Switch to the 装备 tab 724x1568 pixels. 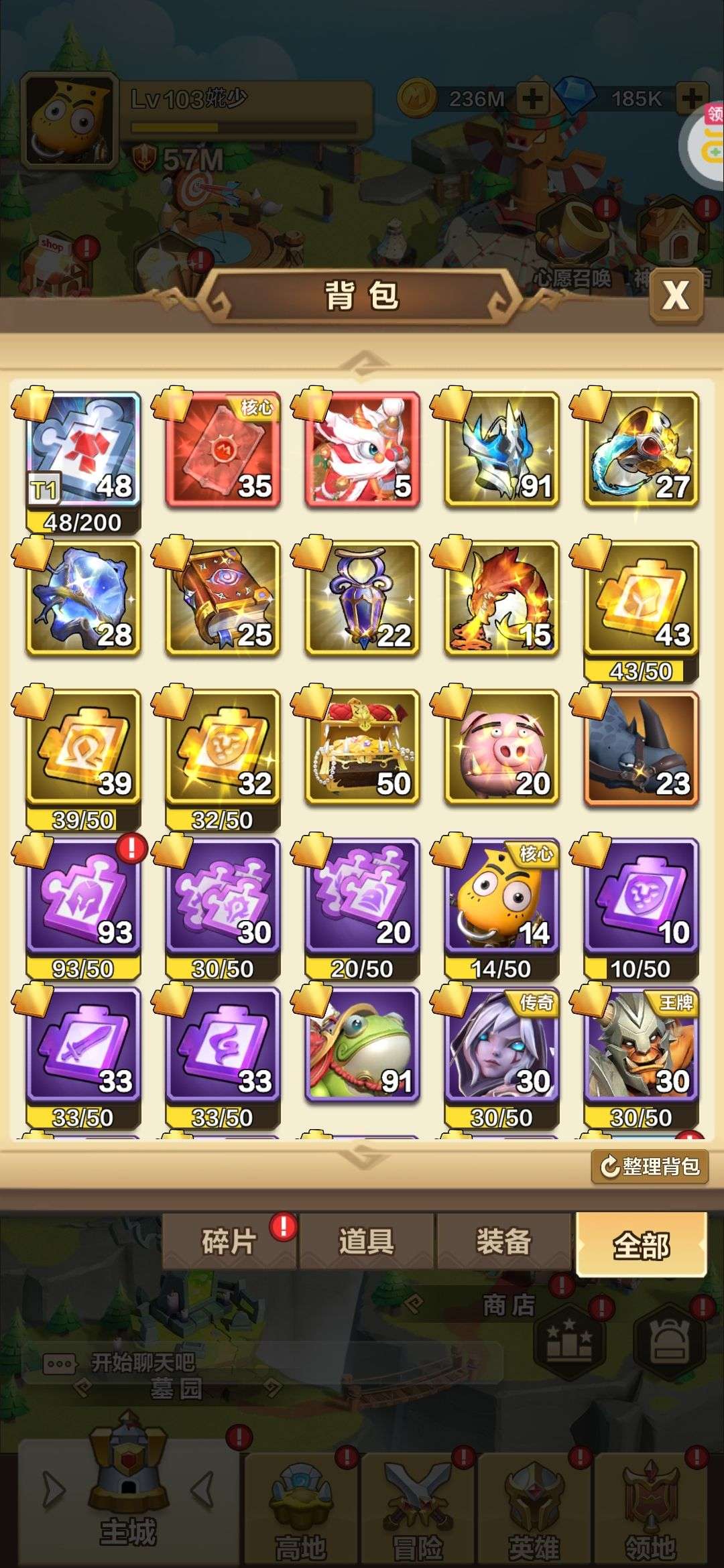point(503,1241)
